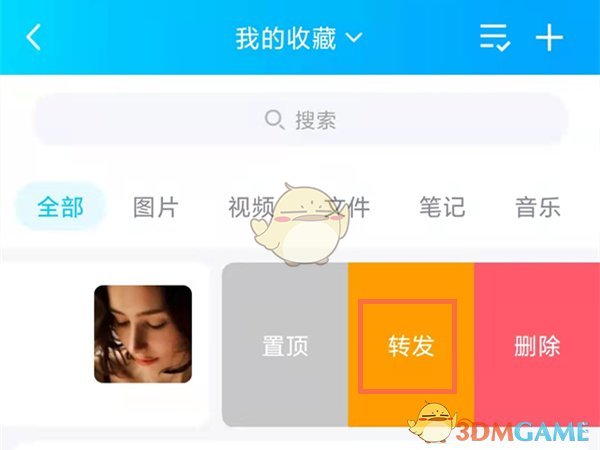Switch to the 图片 tab
This screenshot has width=600, height=450.
coord(155,207)
